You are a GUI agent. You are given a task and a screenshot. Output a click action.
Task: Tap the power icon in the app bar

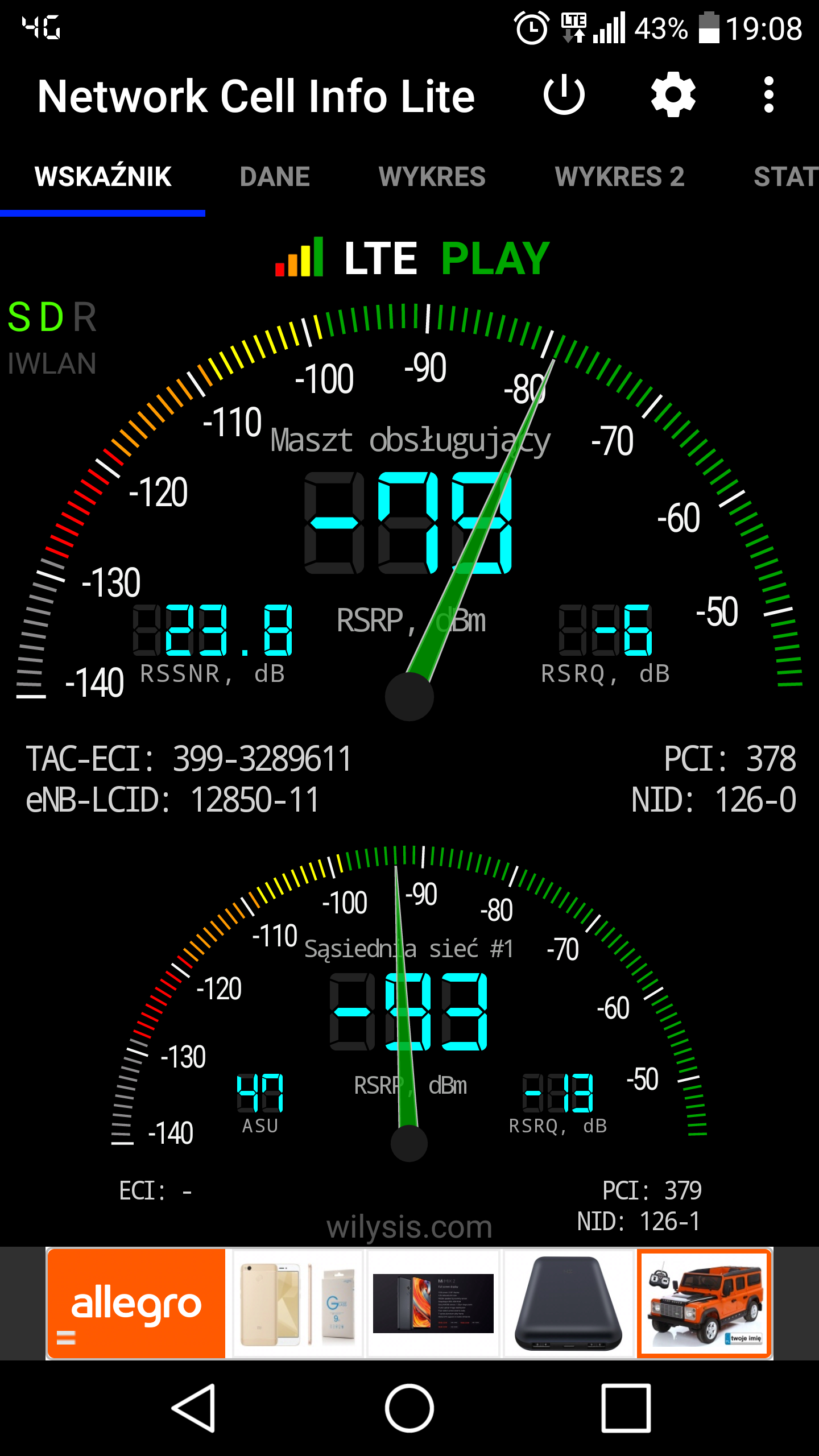point(564,95)
